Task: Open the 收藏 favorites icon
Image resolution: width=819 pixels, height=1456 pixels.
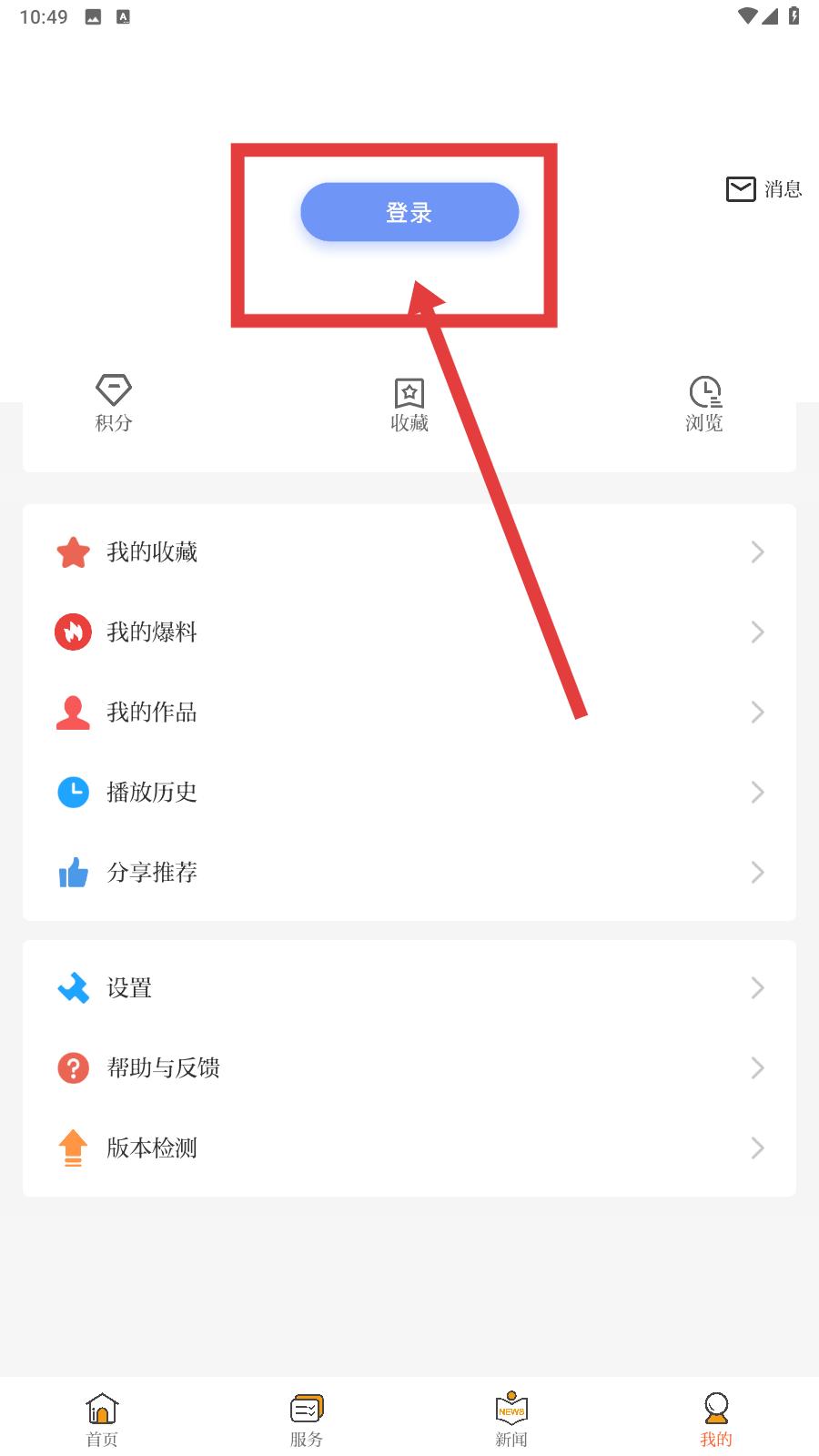Action: pos(408,393)
